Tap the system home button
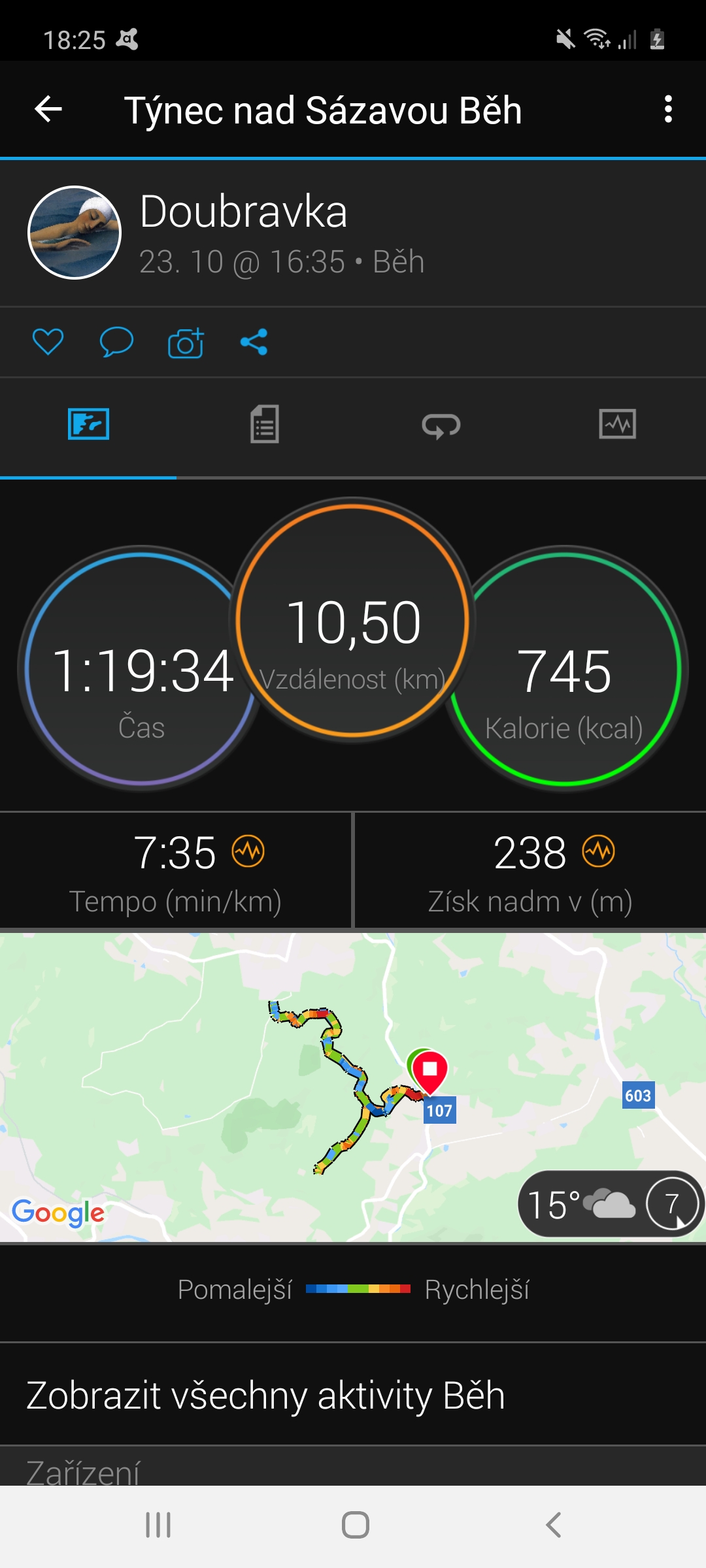Viewport: 706px width, 1568px height. click(x=356, y=1526)
